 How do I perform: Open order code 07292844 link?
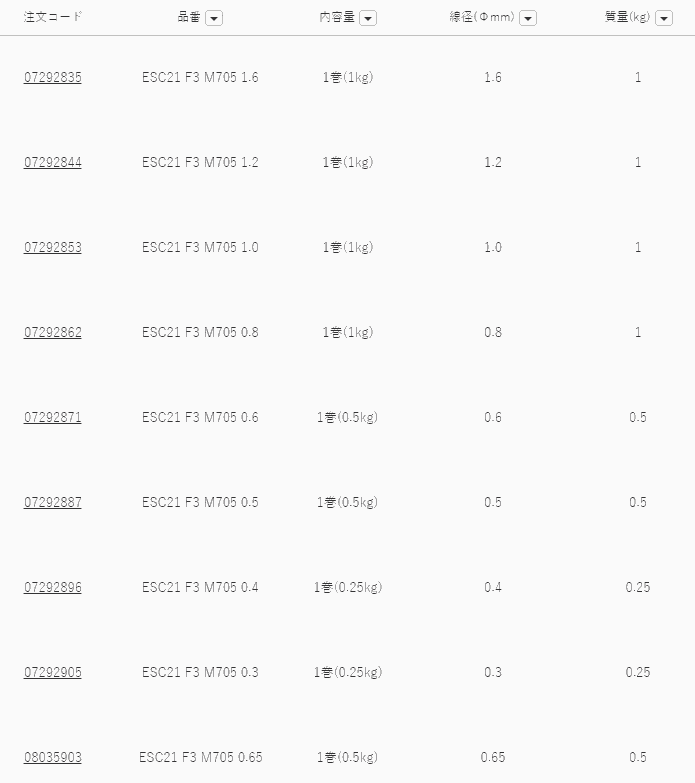pos(53,163)
